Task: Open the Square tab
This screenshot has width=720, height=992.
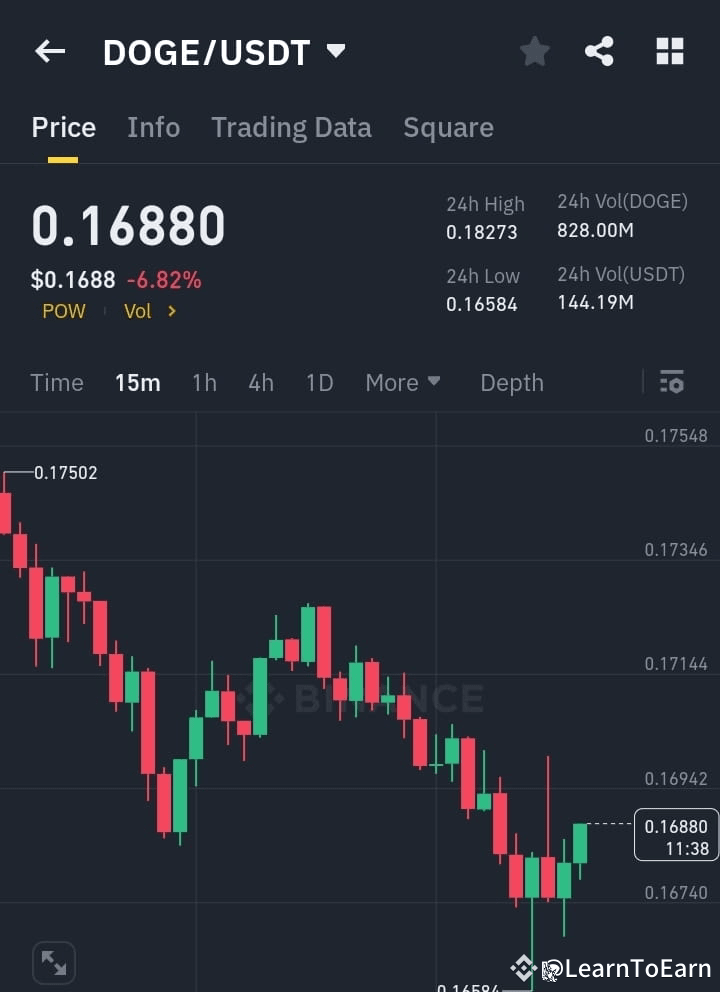Action: click(x=448, y=127)
